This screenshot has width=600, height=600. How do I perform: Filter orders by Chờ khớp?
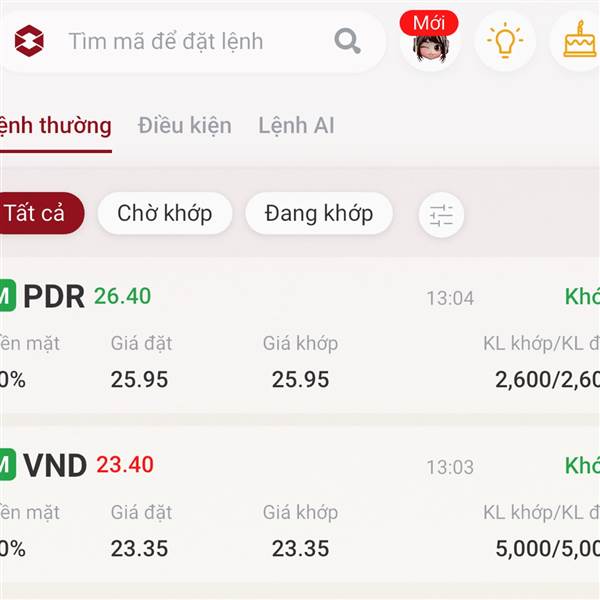[x=165, y=213]
